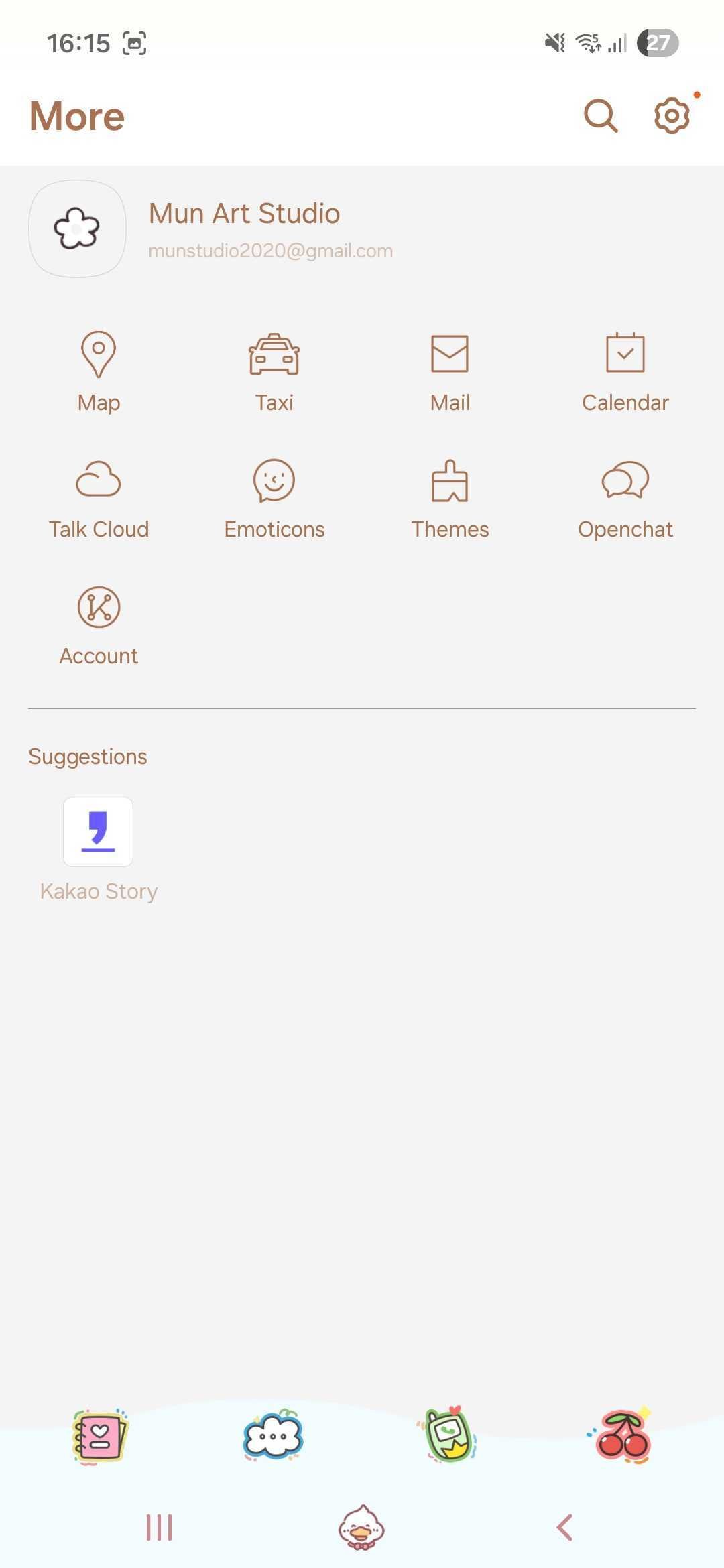The image size is (724, 1568).
Task: Switch to the cloud chats tab
Action: pos(273,1437)
